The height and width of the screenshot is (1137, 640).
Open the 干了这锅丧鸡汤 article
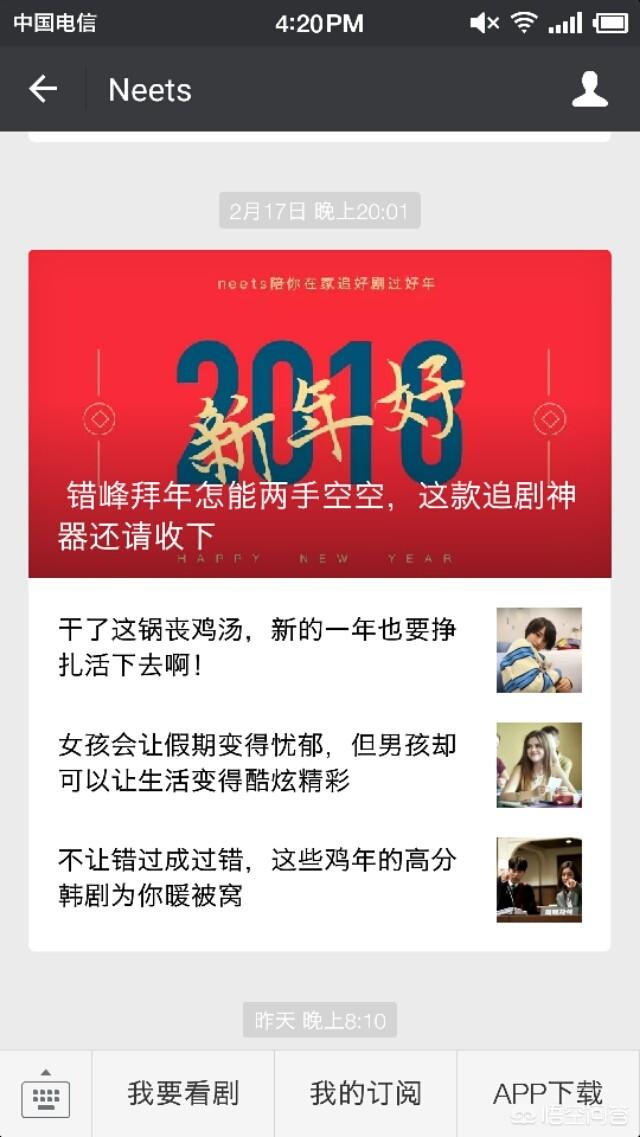point(319,648)
